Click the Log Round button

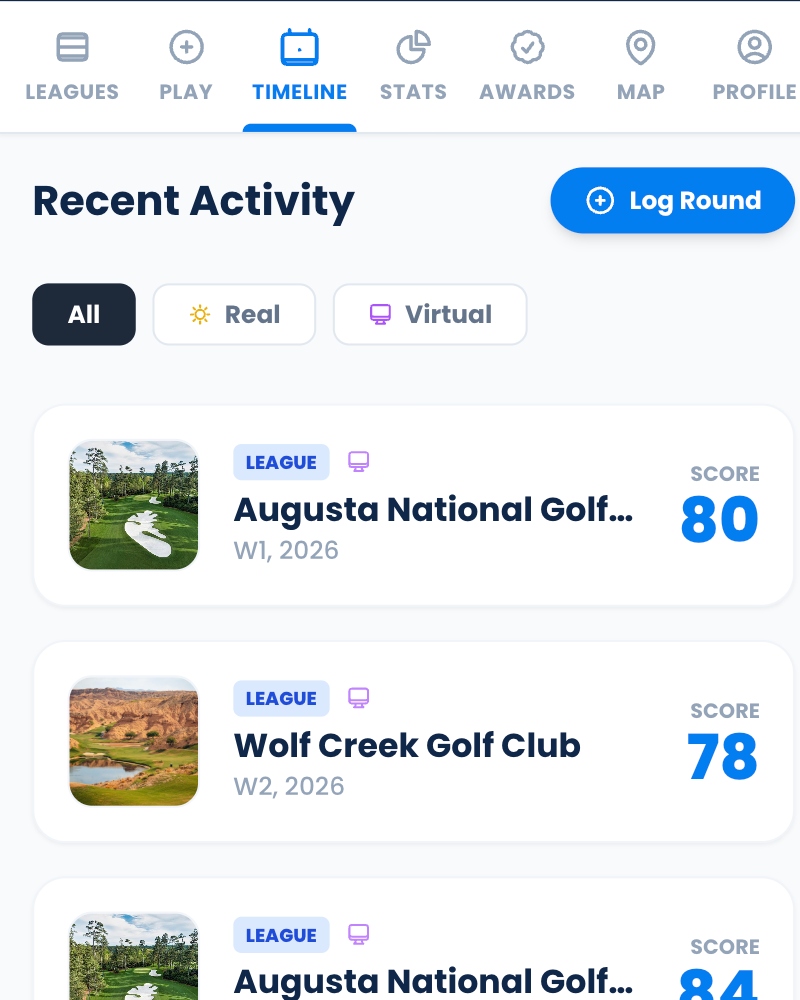pos(672,200)
